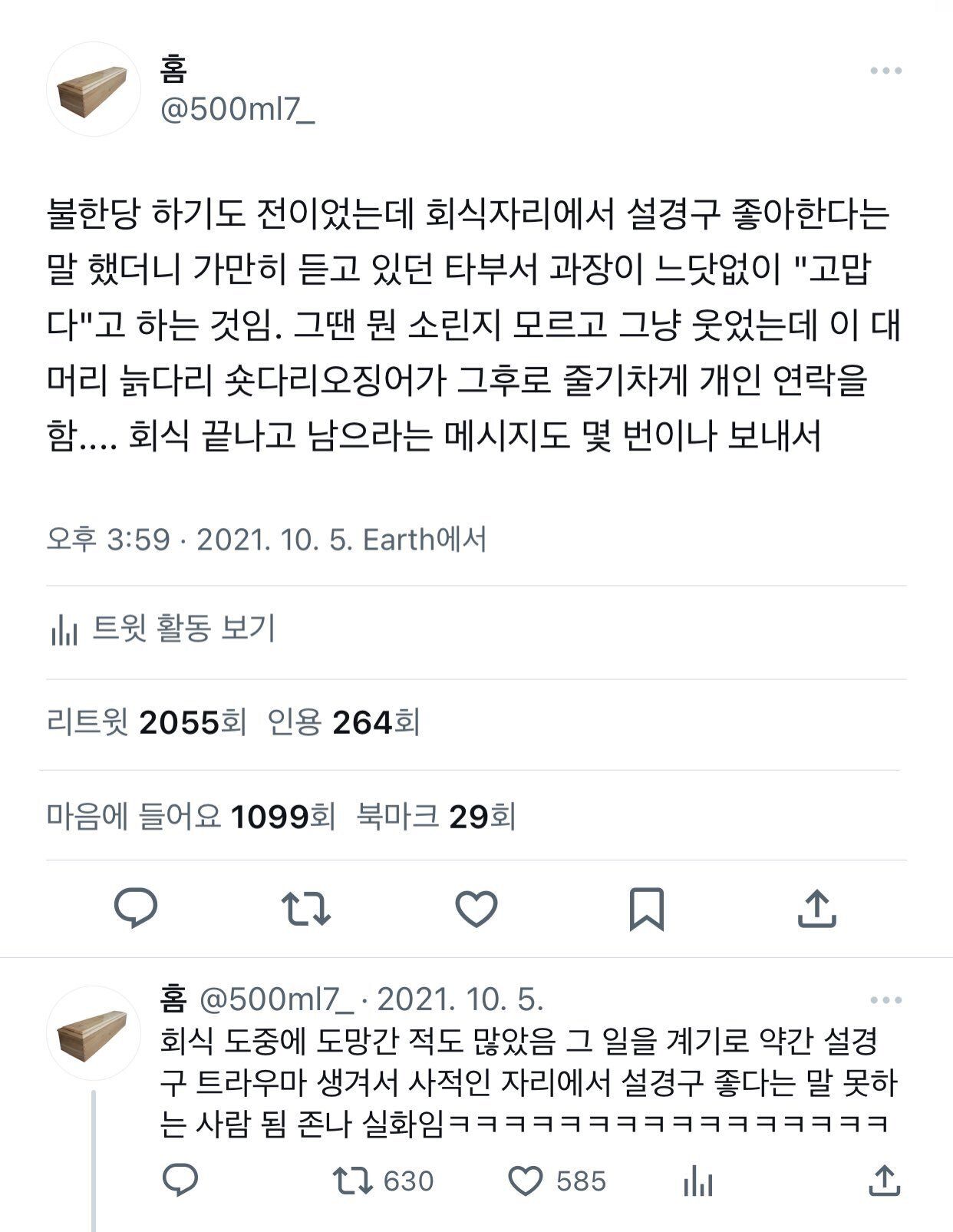This screenshot has height=1232, width=953.
Task: View the list of 2055 retweets
Action: [147, 722]
